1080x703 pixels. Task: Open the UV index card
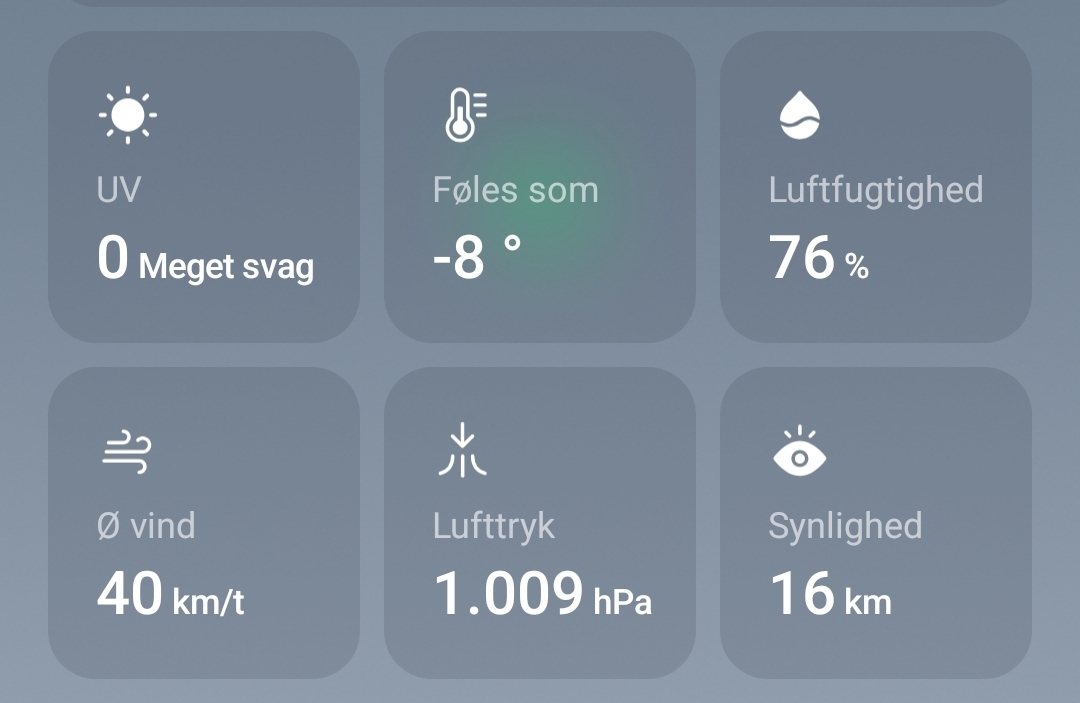(x=204, y=187)
